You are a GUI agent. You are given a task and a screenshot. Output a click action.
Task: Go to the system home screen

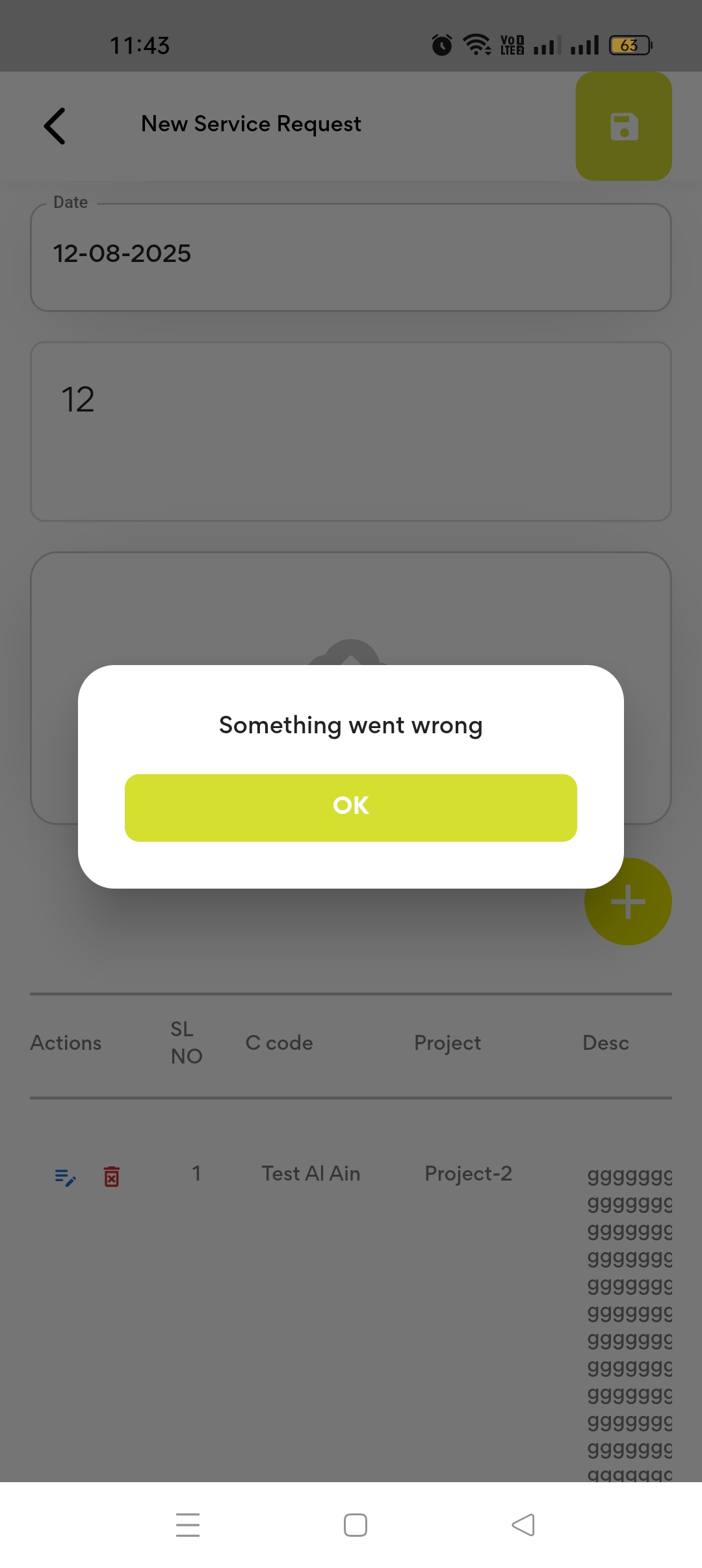[356, 1525]
